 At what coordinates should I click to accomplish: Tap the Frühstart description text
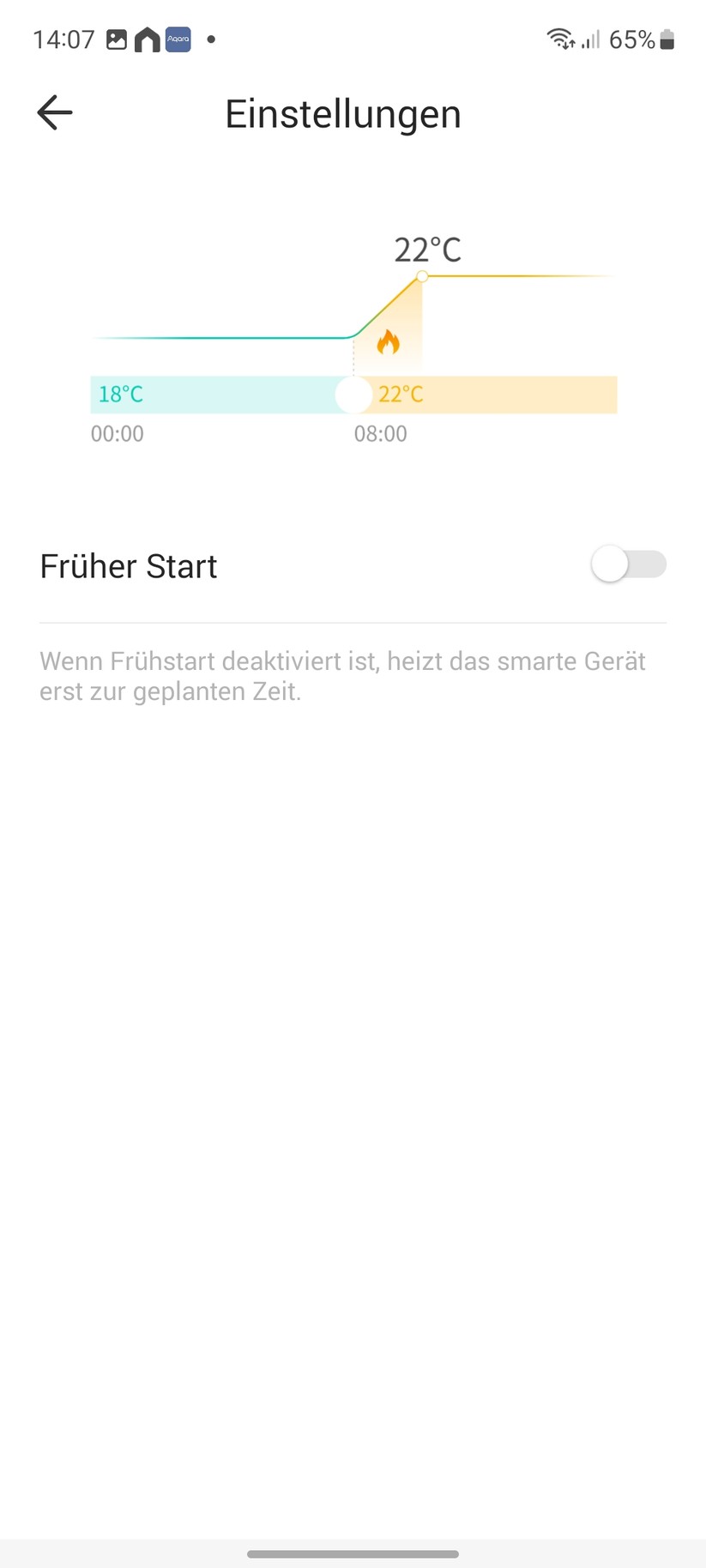coord(342,676)
